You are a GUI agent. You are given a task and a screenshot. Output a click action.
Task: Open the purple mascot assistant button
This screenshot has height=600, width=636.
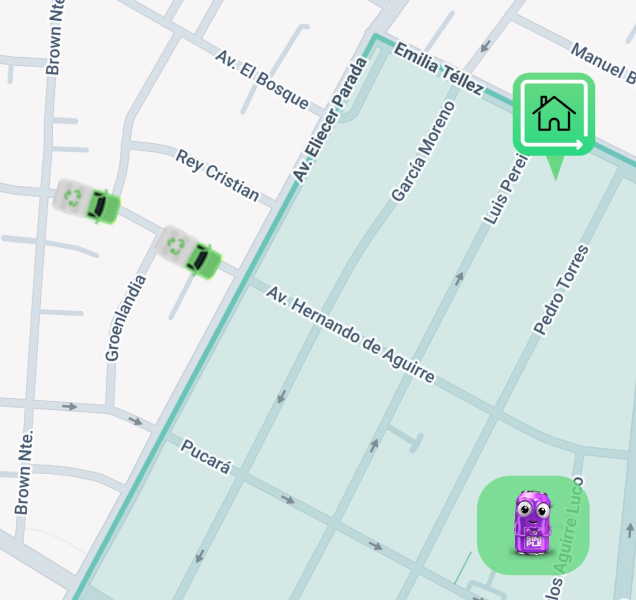pyautogui.click(x=533, y=524)
